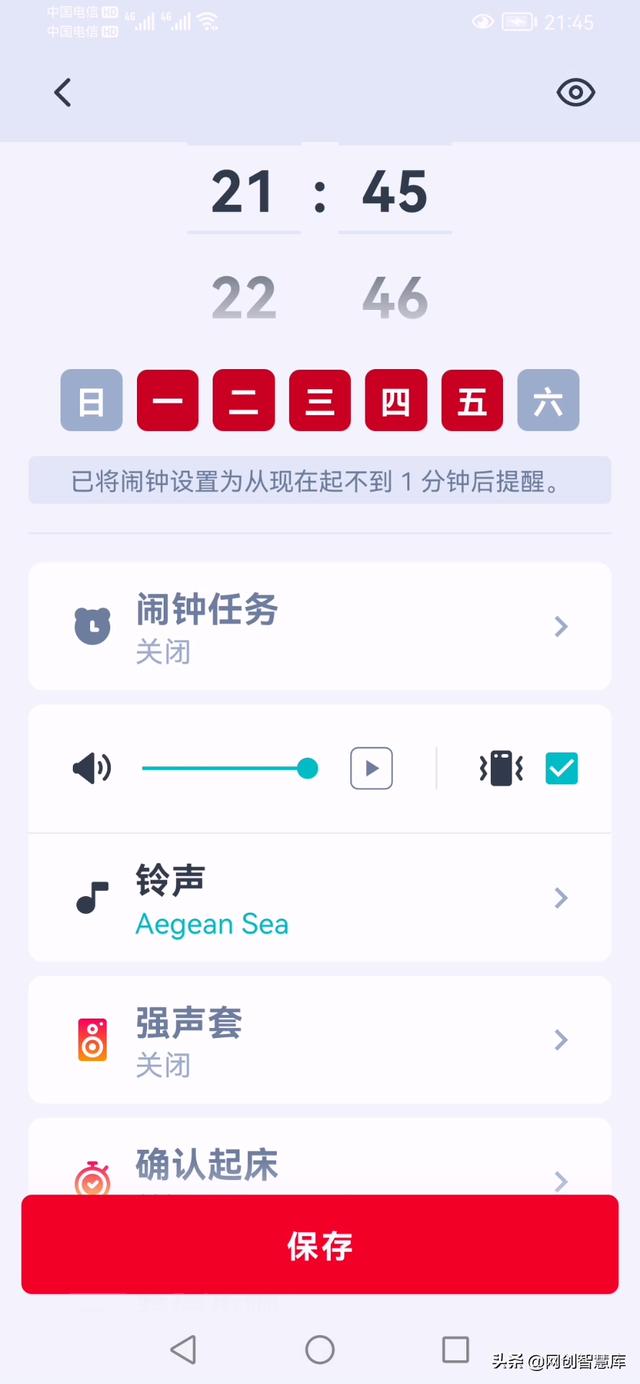
Task: Deselect Thursday (四) repeat day
Action: pos(396,401)
